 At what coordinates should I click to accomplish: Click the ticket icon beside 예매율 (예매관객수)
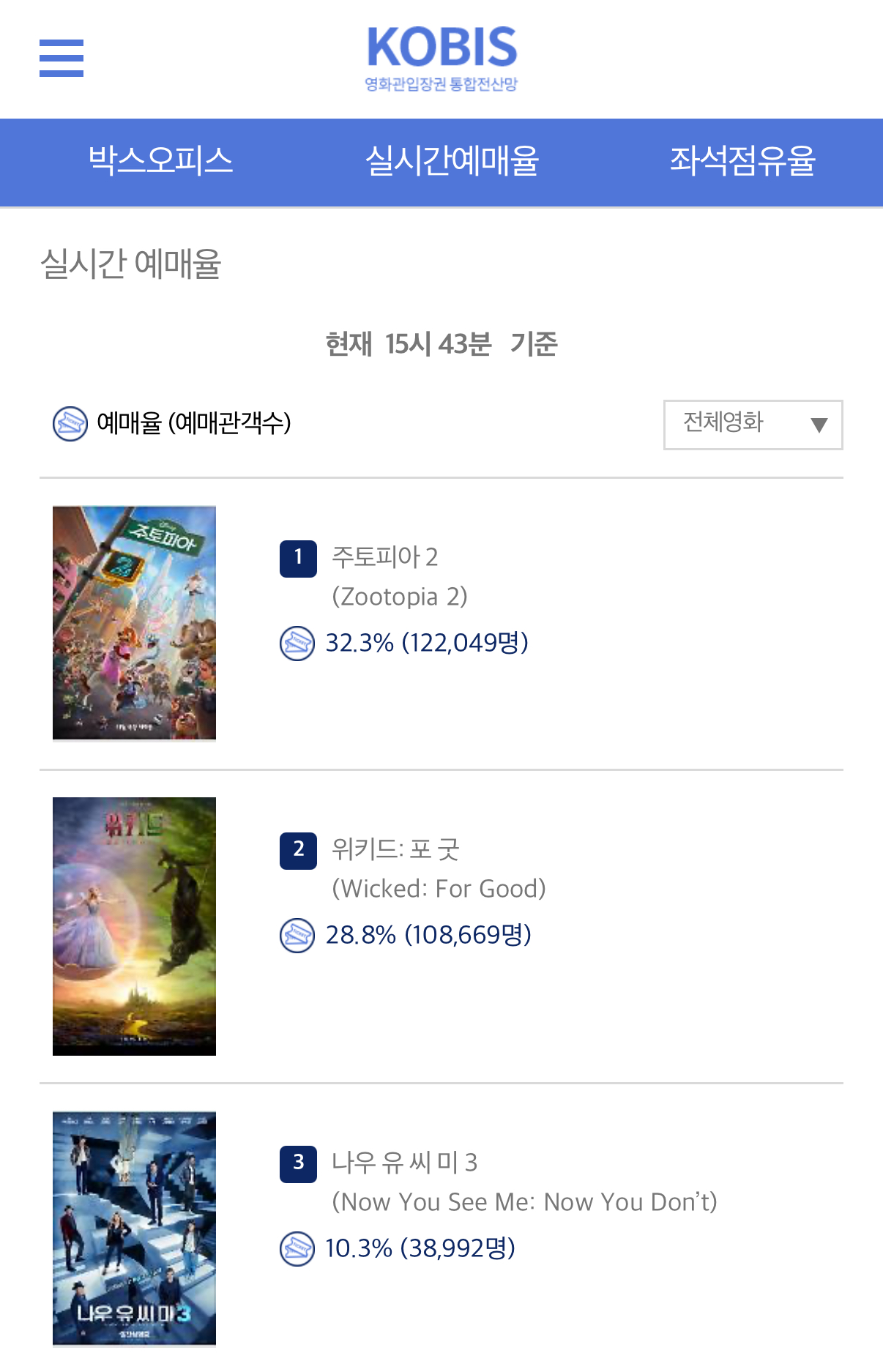68,424
